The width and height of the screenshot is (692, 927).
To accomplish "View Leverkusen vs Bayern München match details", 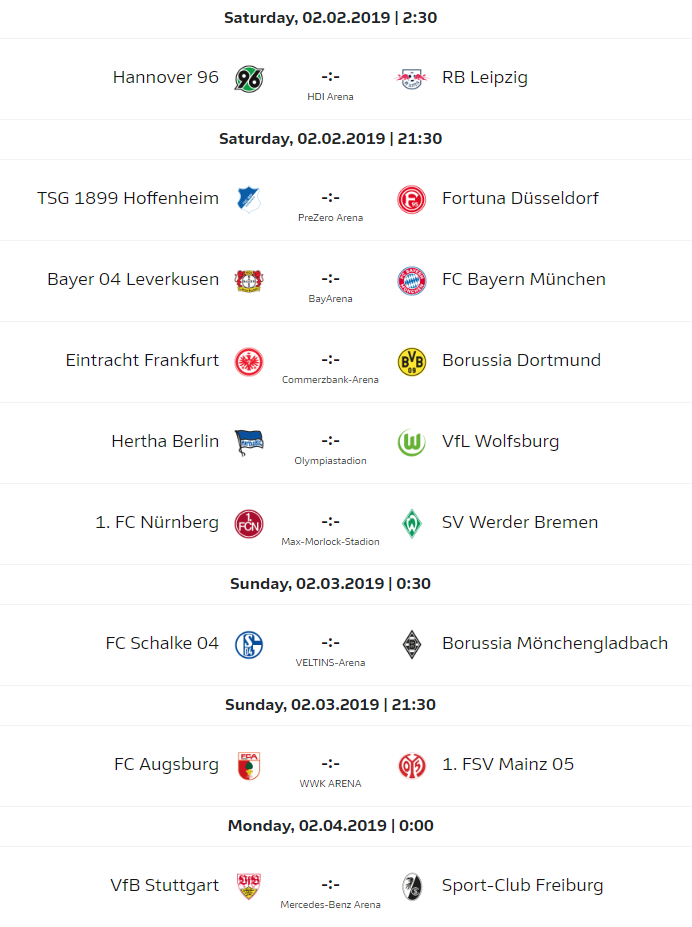I will pos(330,280).
